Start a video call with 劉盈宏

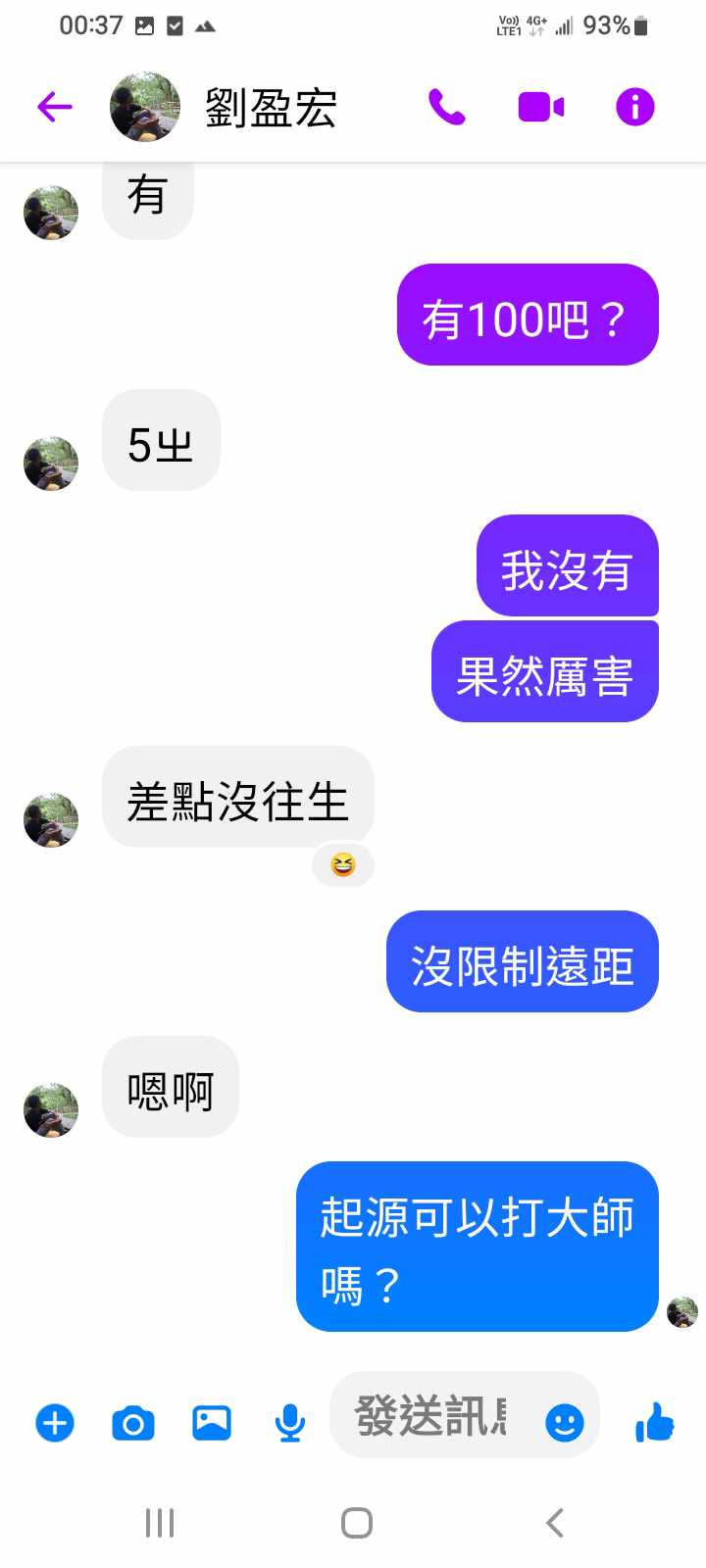[540, 107]
